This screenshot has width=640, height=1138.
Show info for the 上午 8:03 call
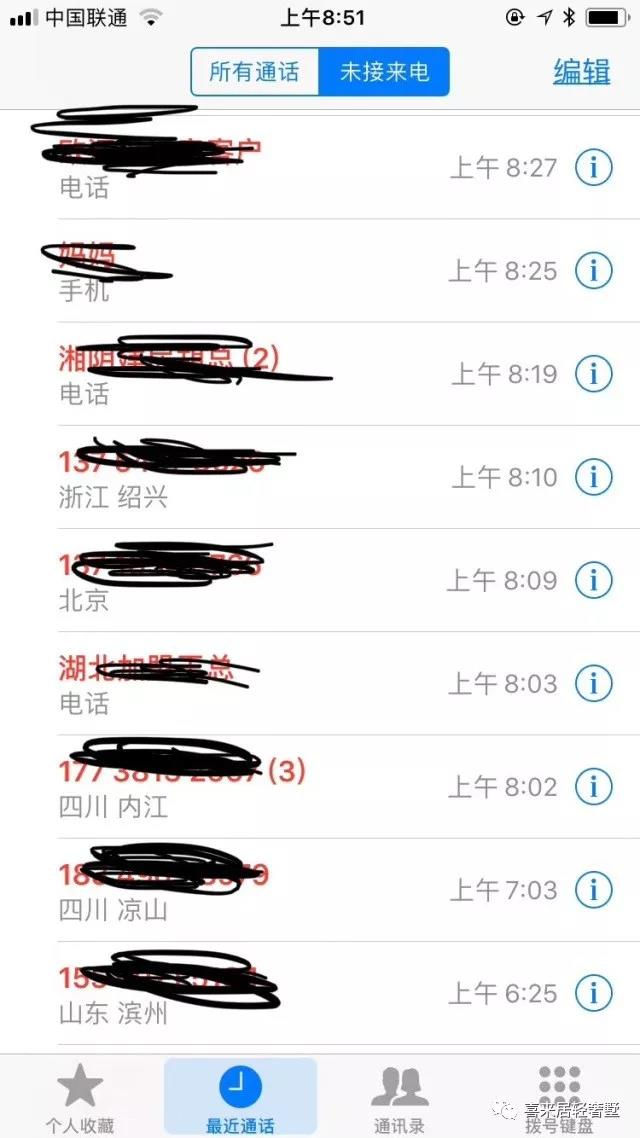click(x=594, y=684)
